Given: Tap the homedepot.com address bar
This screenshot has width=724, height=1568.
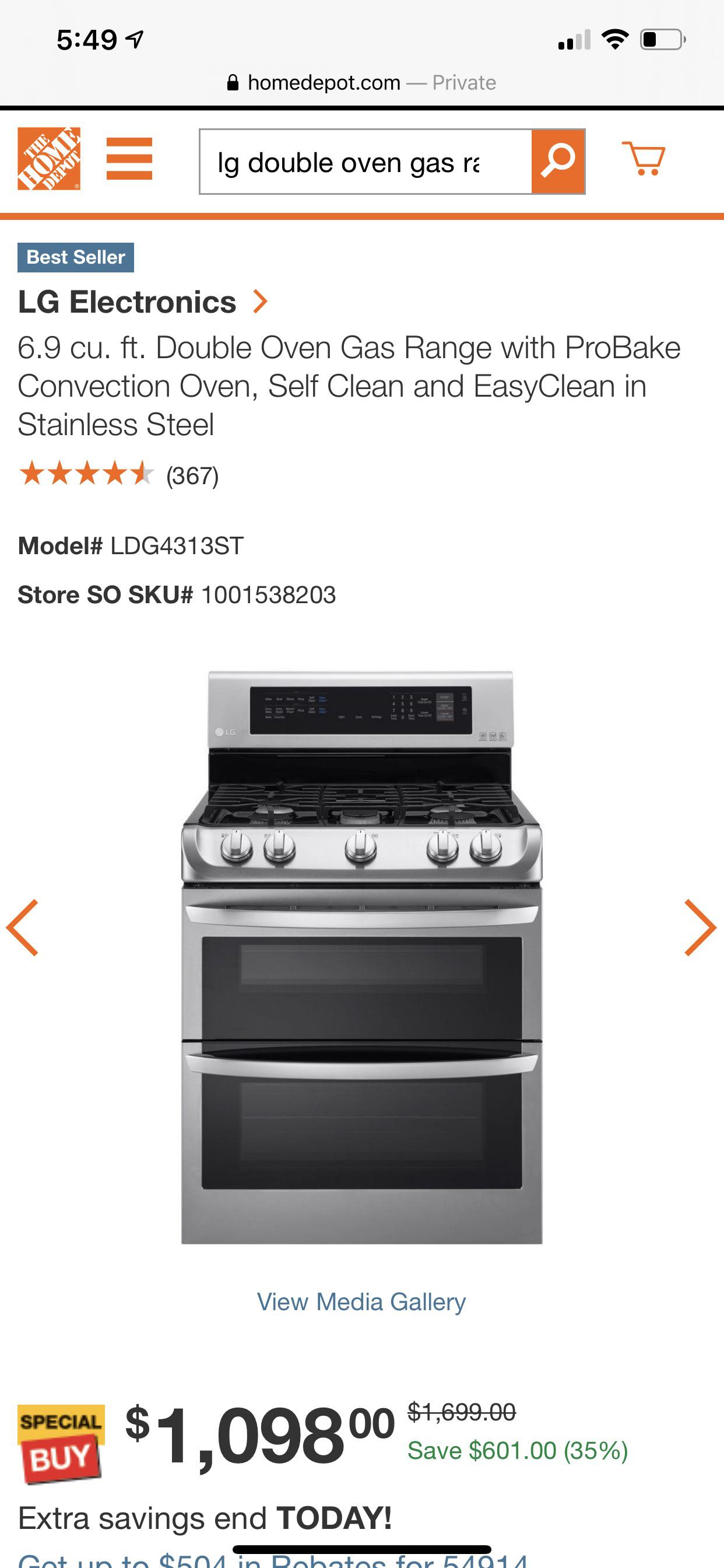Looking at the screenshot, I should 361,83.
